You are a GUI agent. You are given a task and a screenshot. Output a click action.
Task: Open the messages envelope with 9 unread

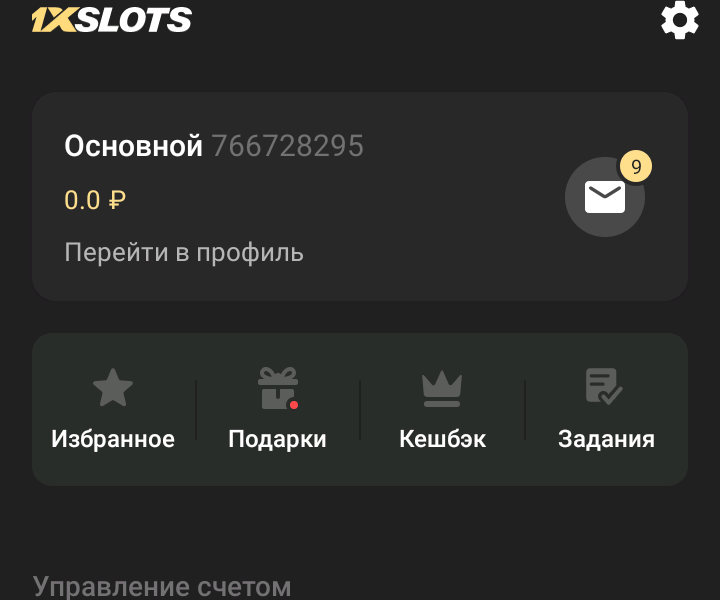point(605,197)
